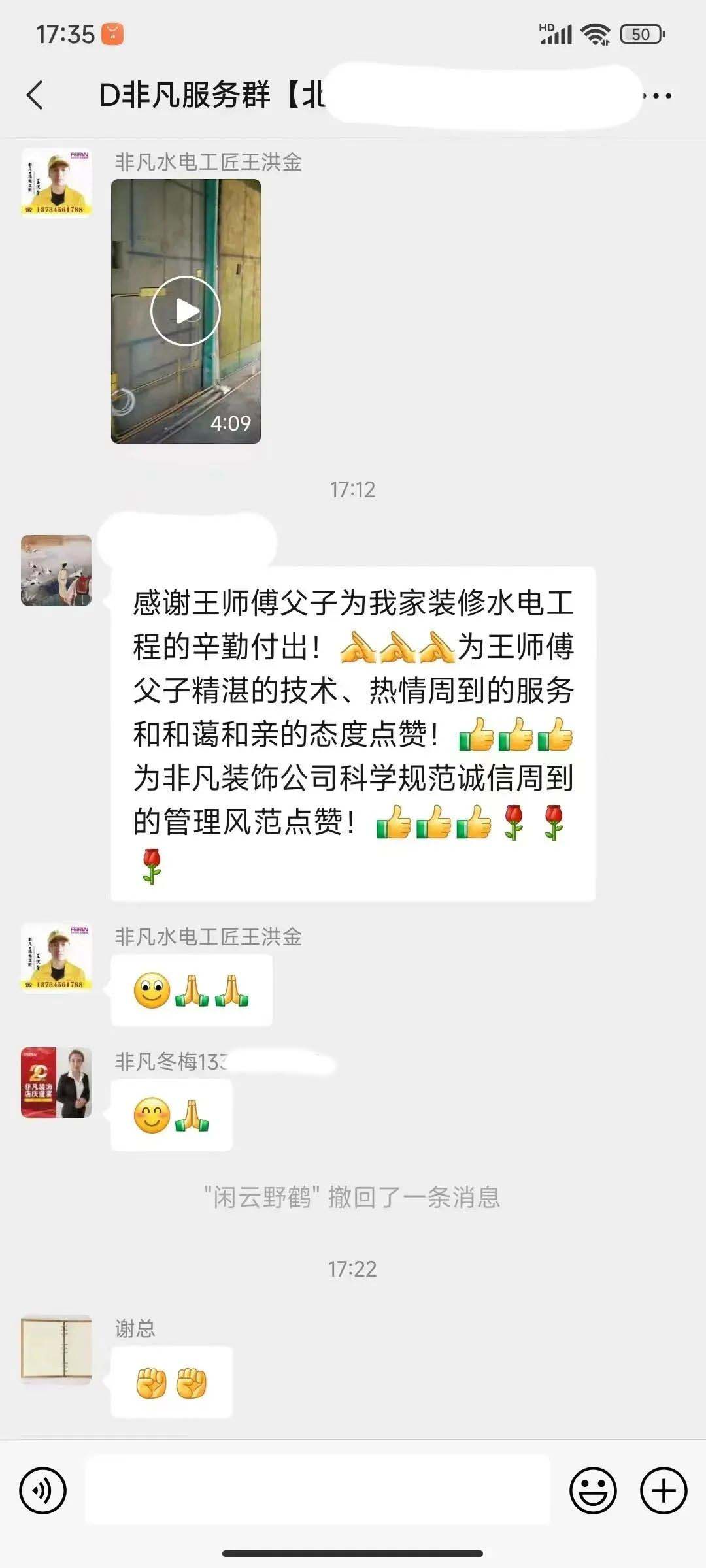Open the plus attachment menu
The image size is (706, 1568).
663,1491
